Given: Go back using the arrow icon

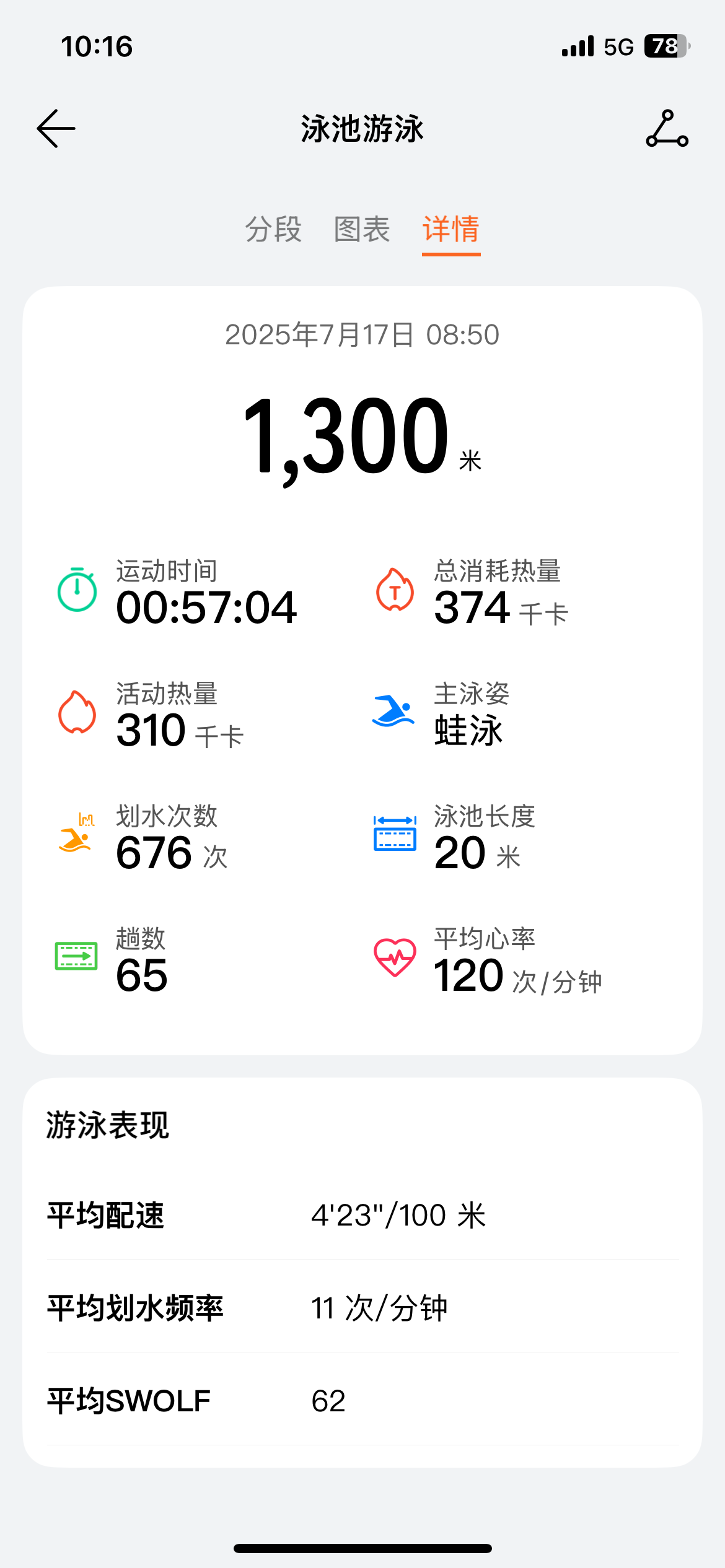Looking at the screenshot, I should pyautogui.click(x=56, y=129).
